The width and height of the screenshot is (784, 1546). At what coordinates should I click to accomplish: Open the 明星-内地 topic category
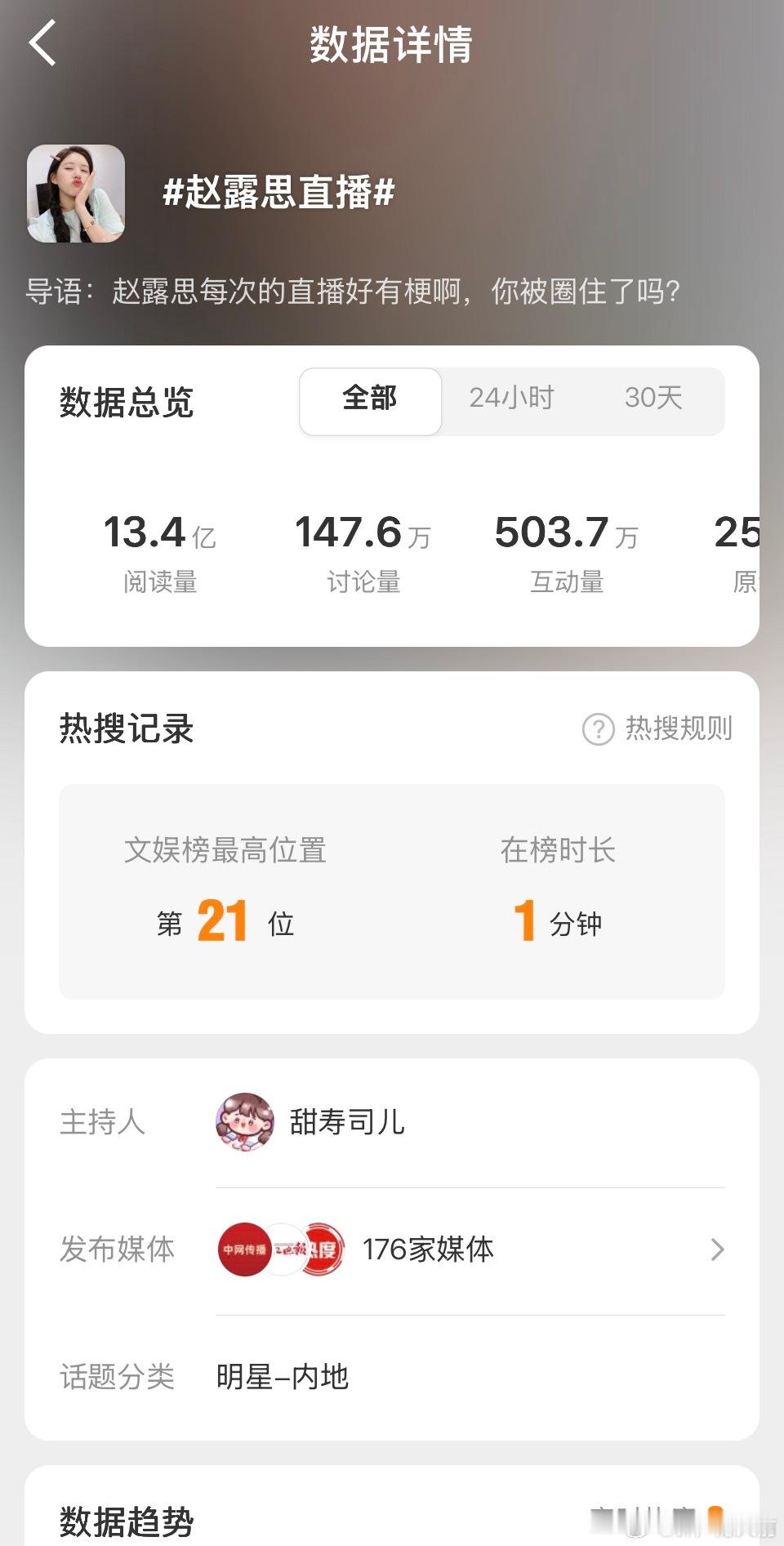click(282, 1377)
